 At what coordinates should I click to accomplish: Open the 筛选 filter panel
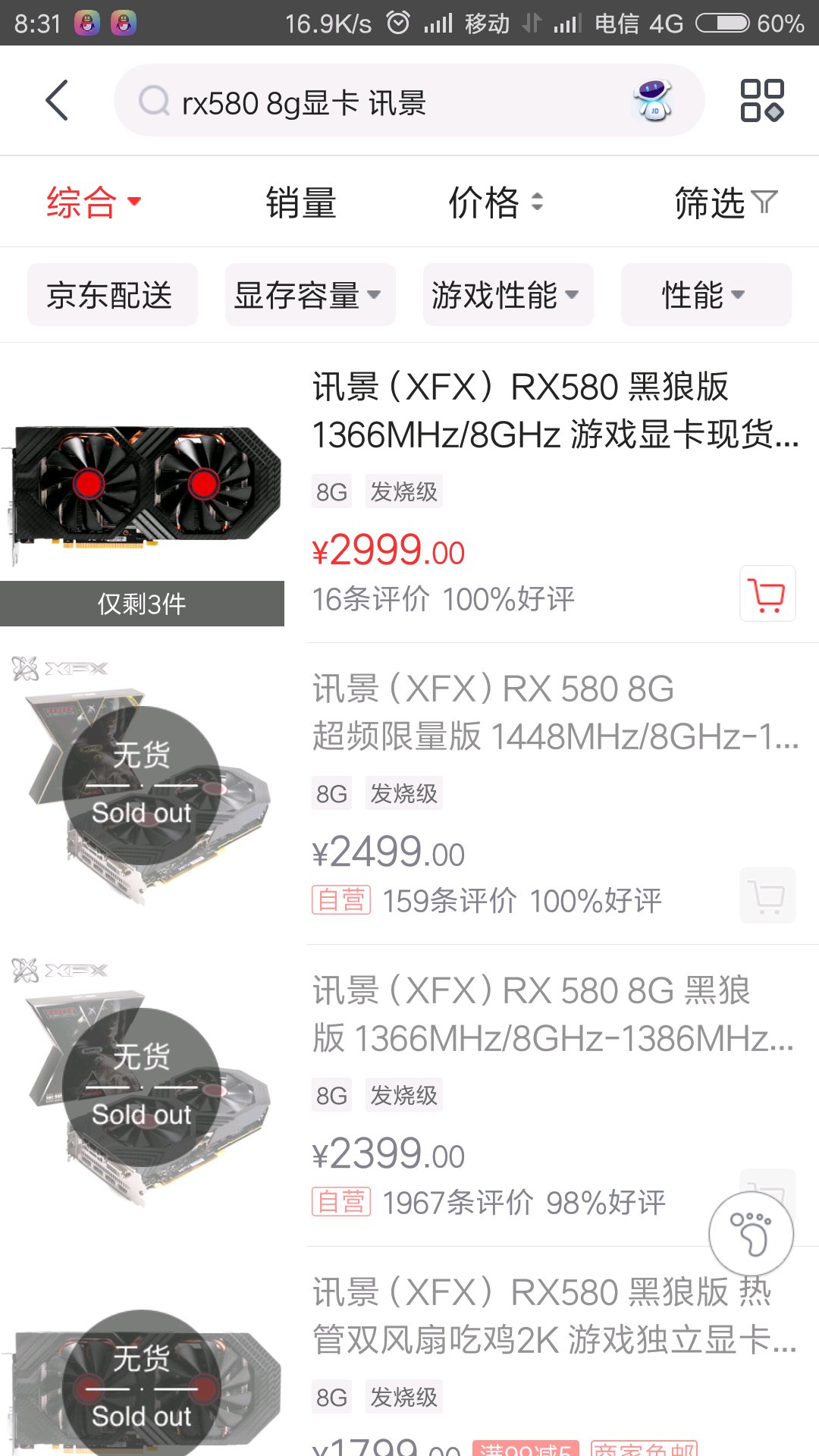[725, 202]
